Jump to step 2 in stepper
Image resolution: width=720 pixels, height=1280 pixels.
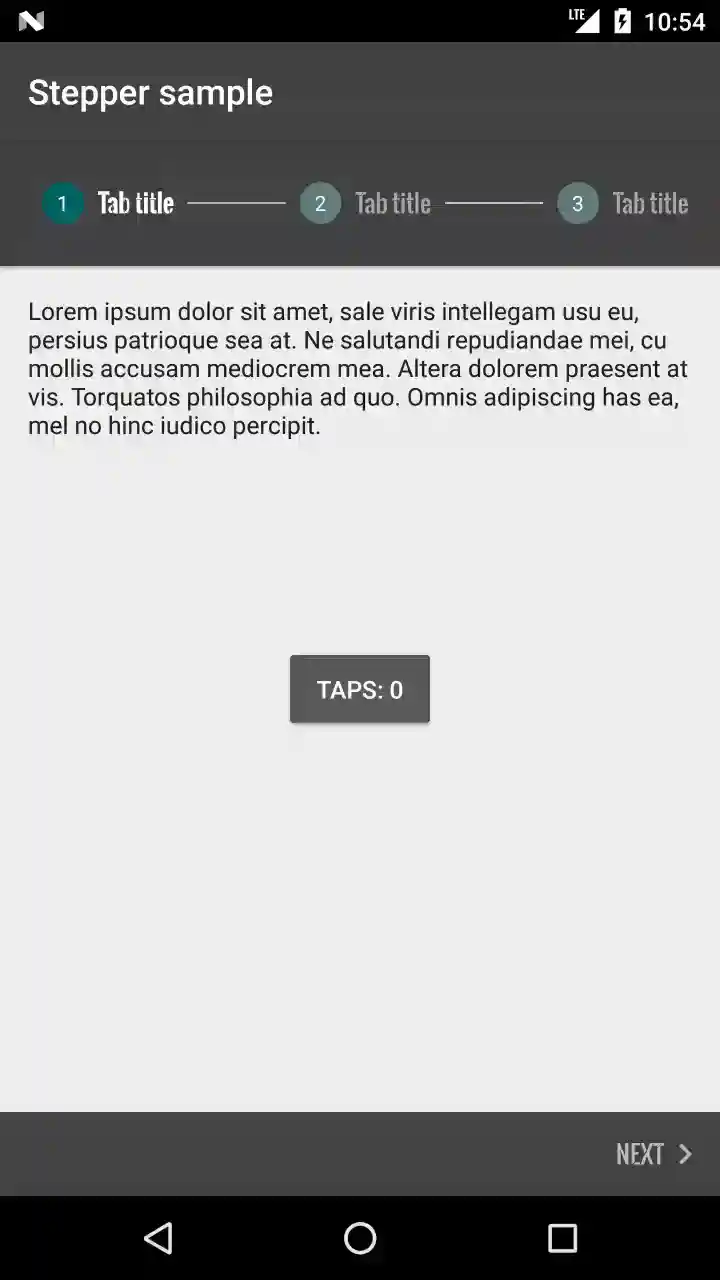(366, 204)
